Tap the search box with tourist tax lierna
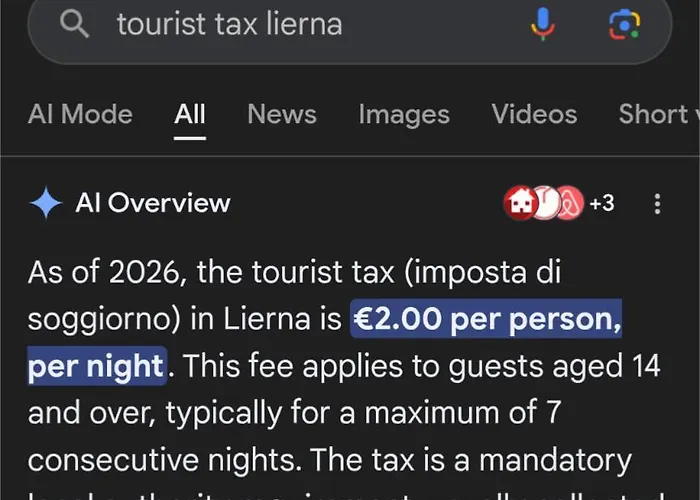 (x=300, y=24)
